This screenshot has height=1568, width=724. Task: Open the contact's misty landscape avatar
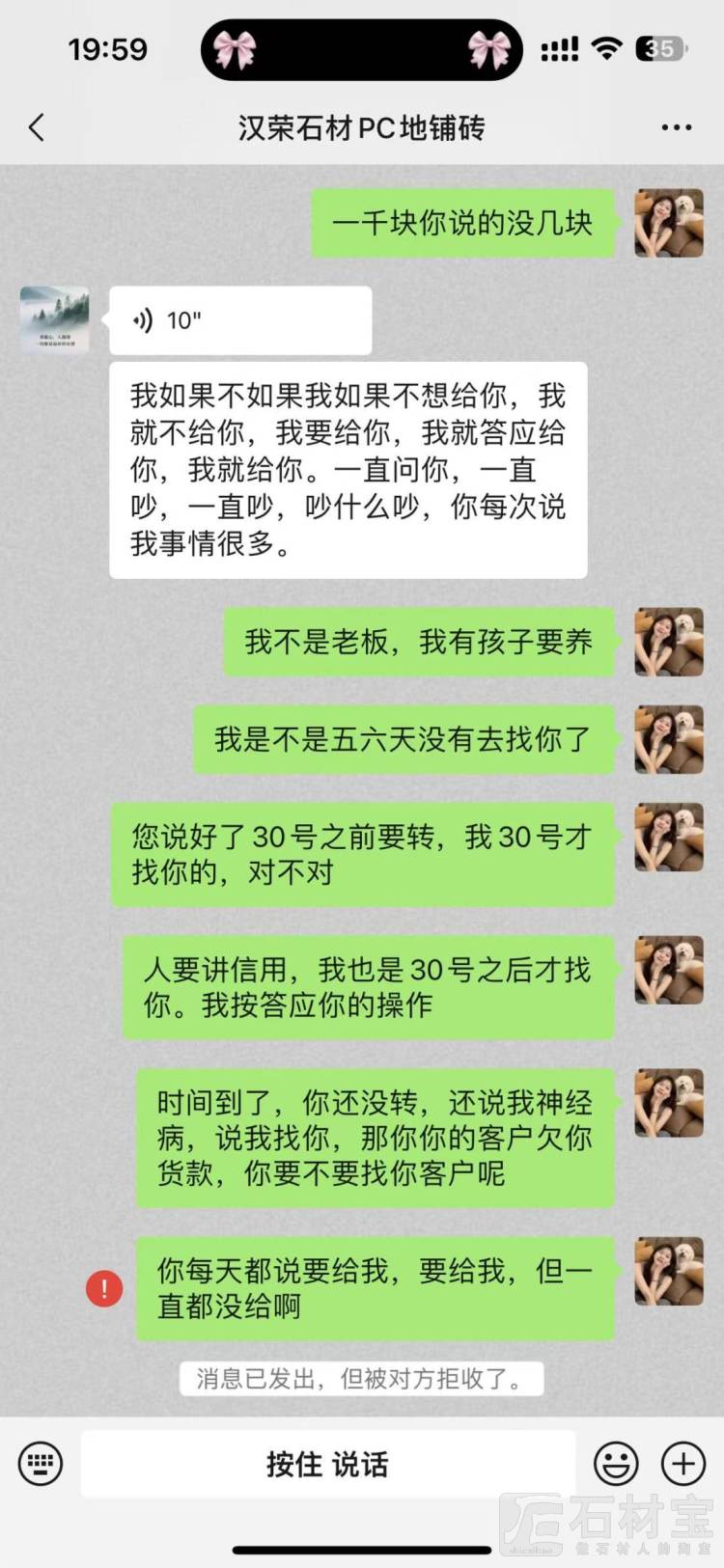tap(55, 319)
